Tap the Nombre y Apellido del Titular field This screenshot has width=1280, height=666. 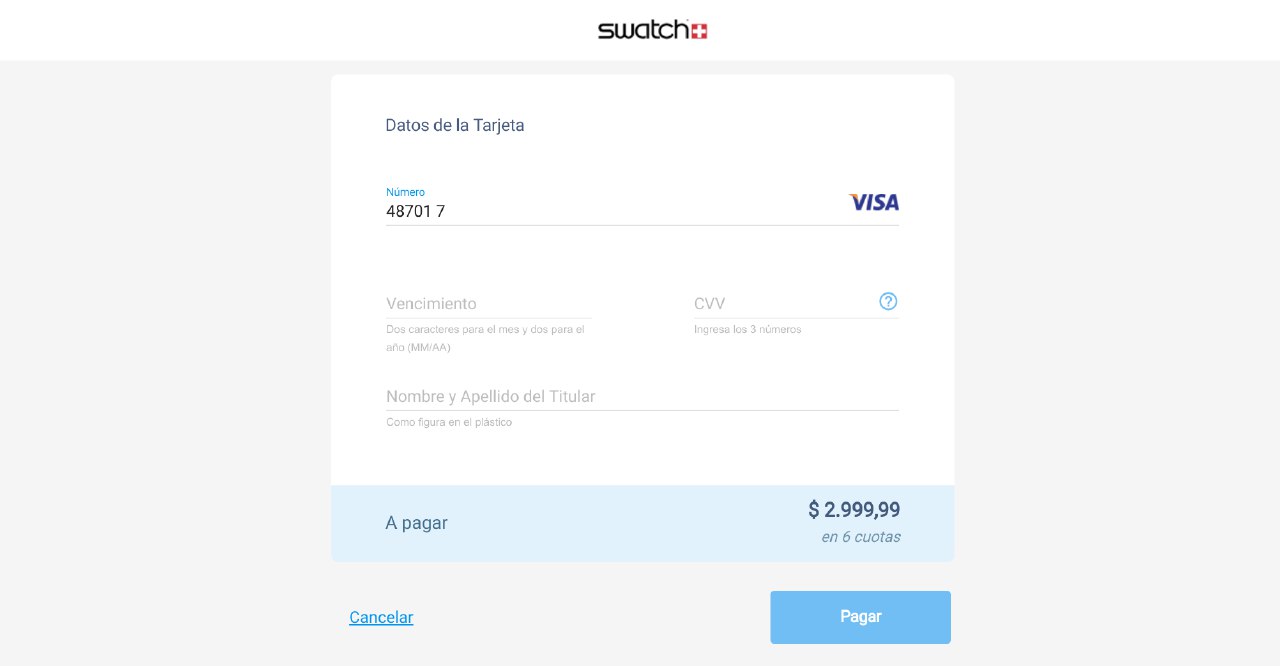pyautogui.click(x=641, y=396)
